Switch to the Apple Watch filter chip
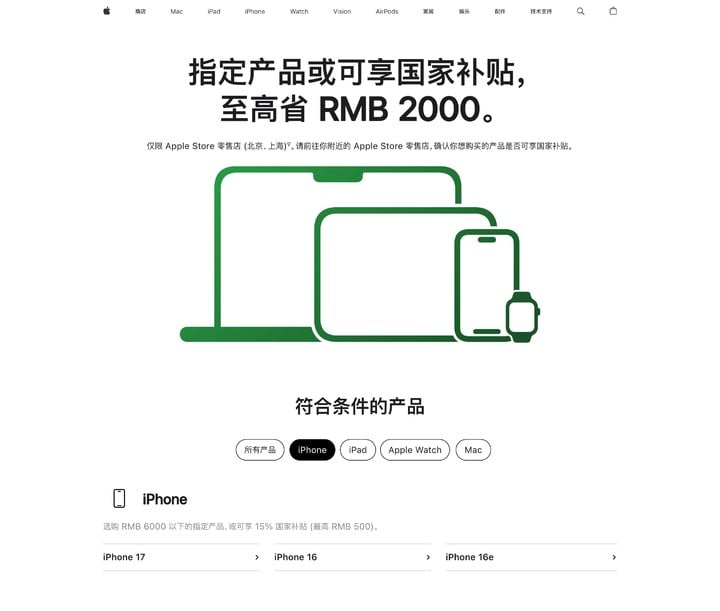The height and width of the screenshot is (611, 720). click(x=415, y=450)
